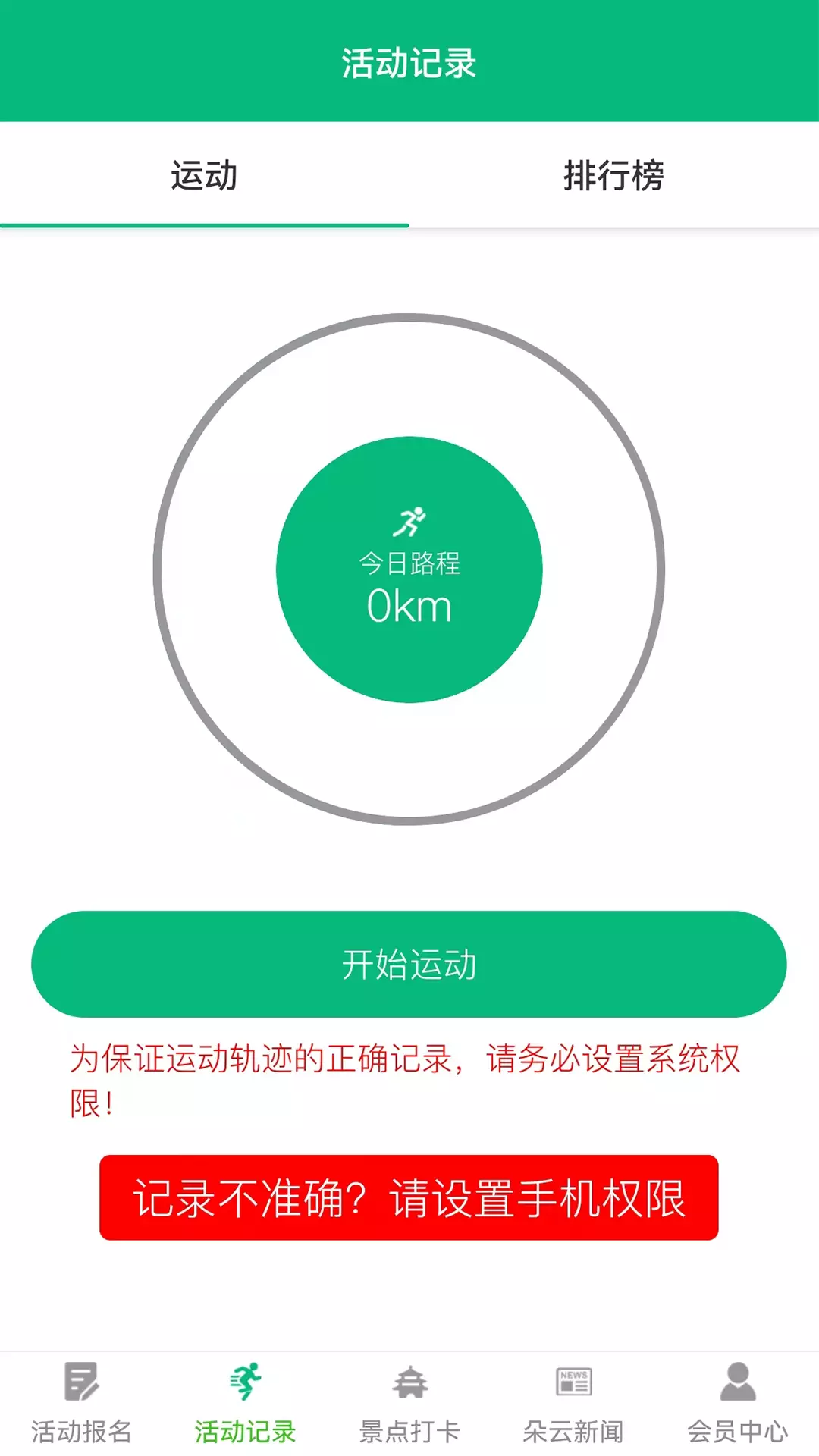This screenshot has height=1456, width=819.
Task: Select the 运动 tab
Action: (204, 175)
